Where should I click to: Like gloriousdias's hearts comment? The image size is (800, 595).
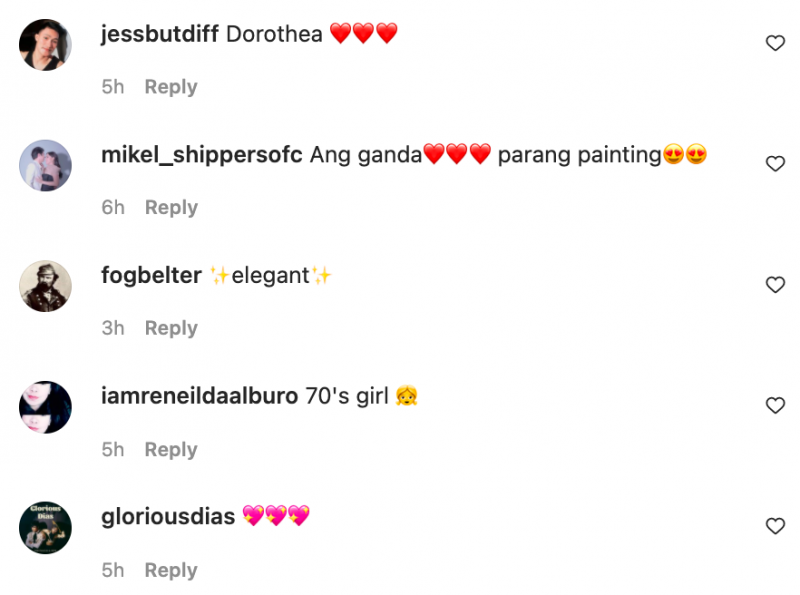pos(774,526)
